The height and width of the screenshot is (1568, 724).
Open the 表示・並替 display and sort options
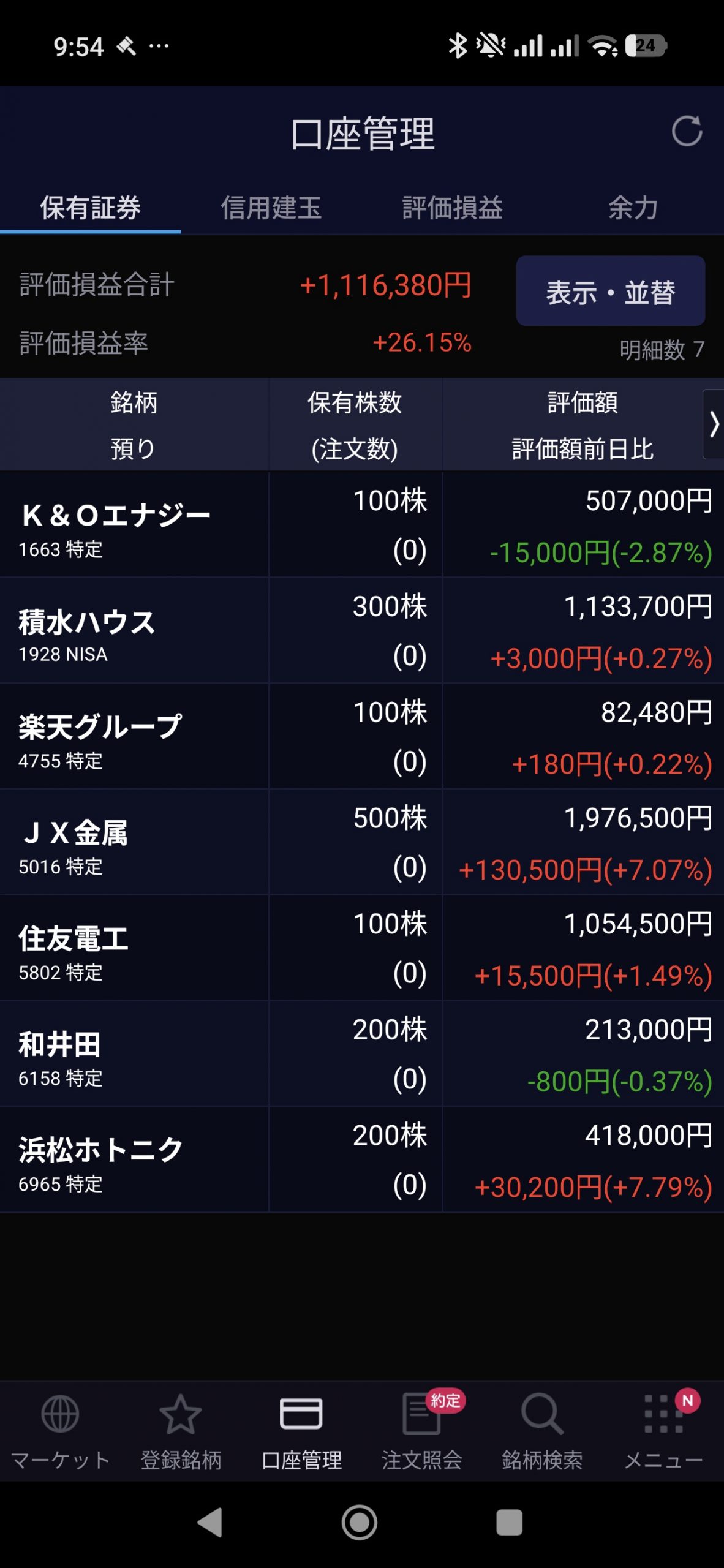pyautogui.click(x=610, y=291)
